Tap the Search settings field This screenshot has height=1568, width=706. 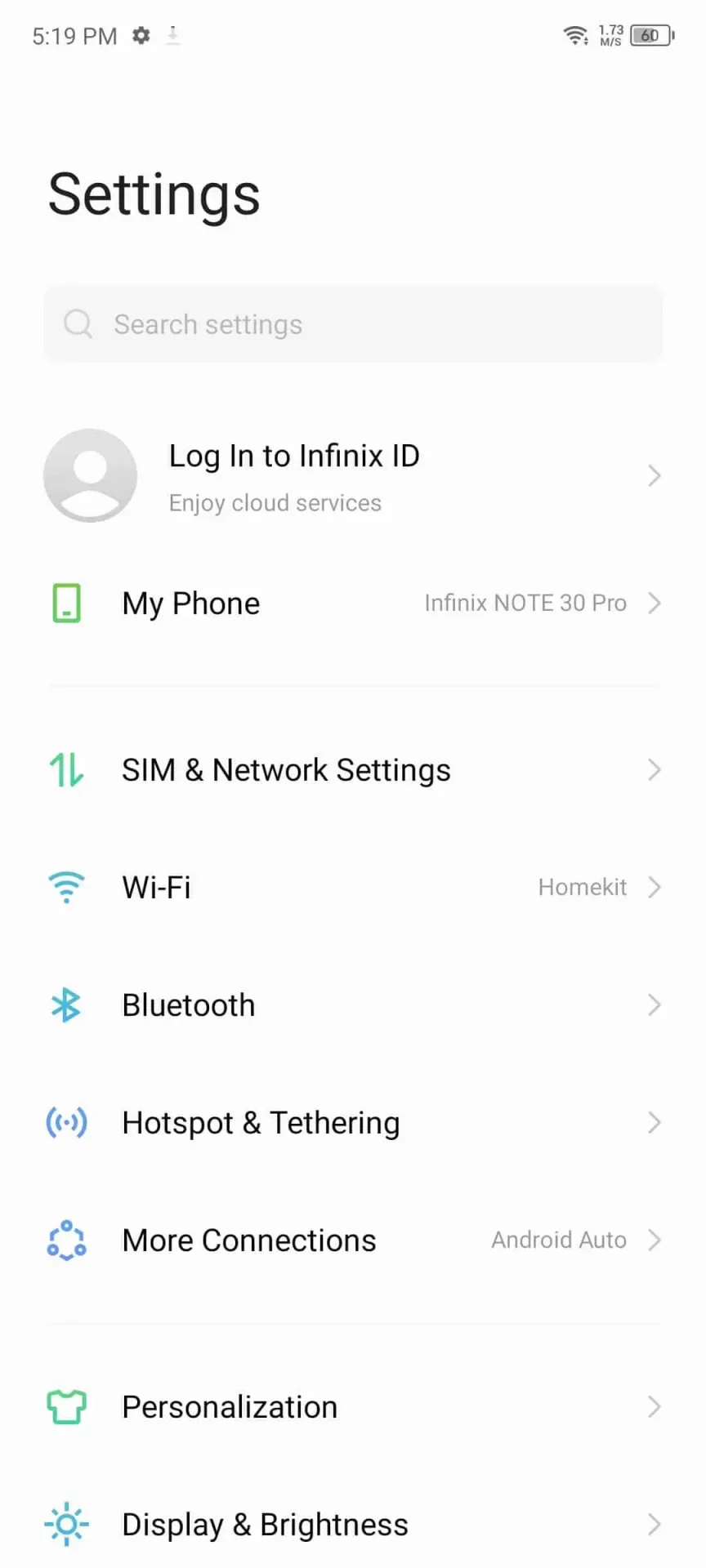[x=353, y=324]
